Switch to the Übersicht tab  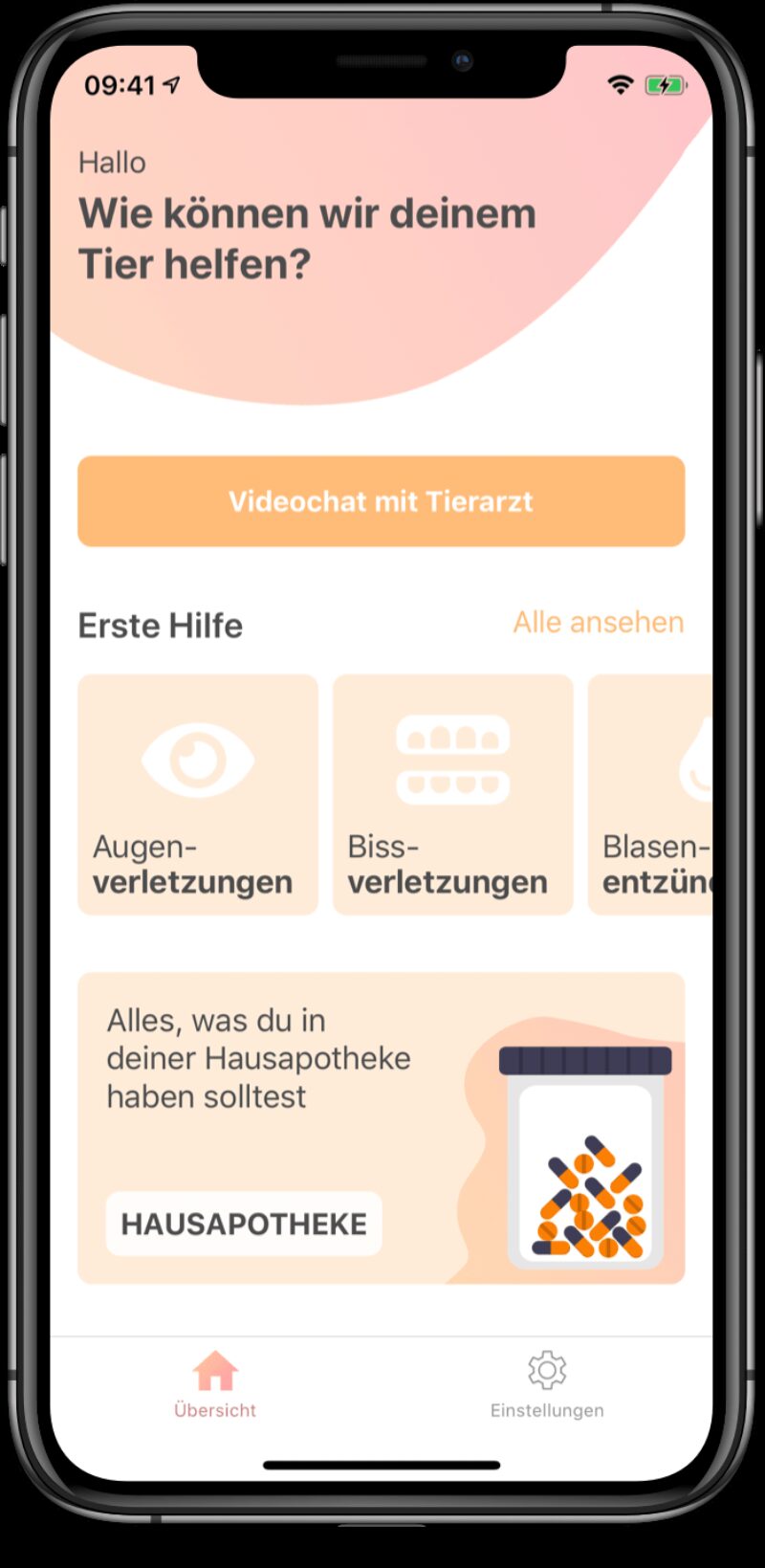[x=215, y=1383]
